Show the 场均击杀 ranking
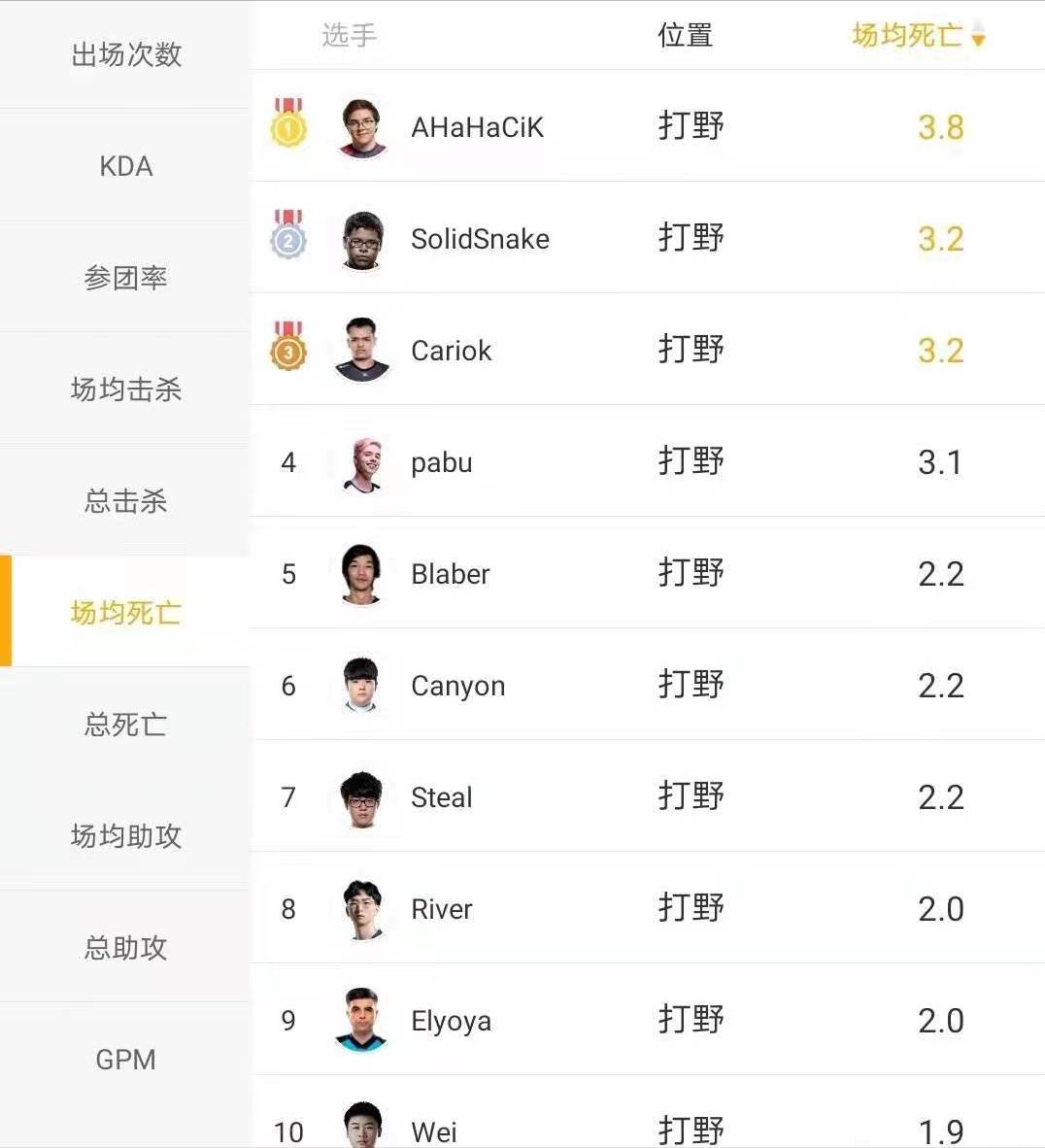Screen dimensions: 1045x1148 (x=125, y=389)
